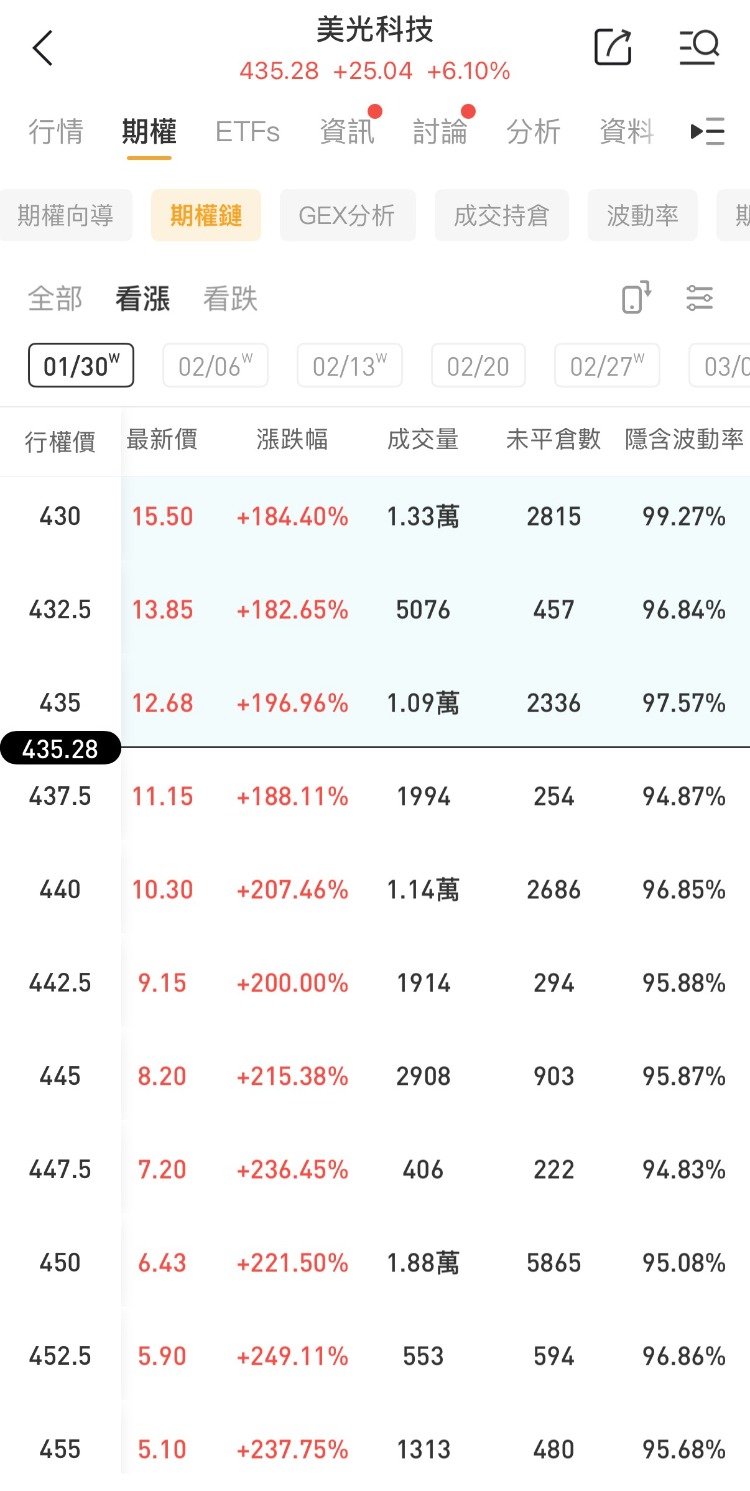750x1491 pixels.
Task: Filter to 看跌 put options
Action: (230, 298)
